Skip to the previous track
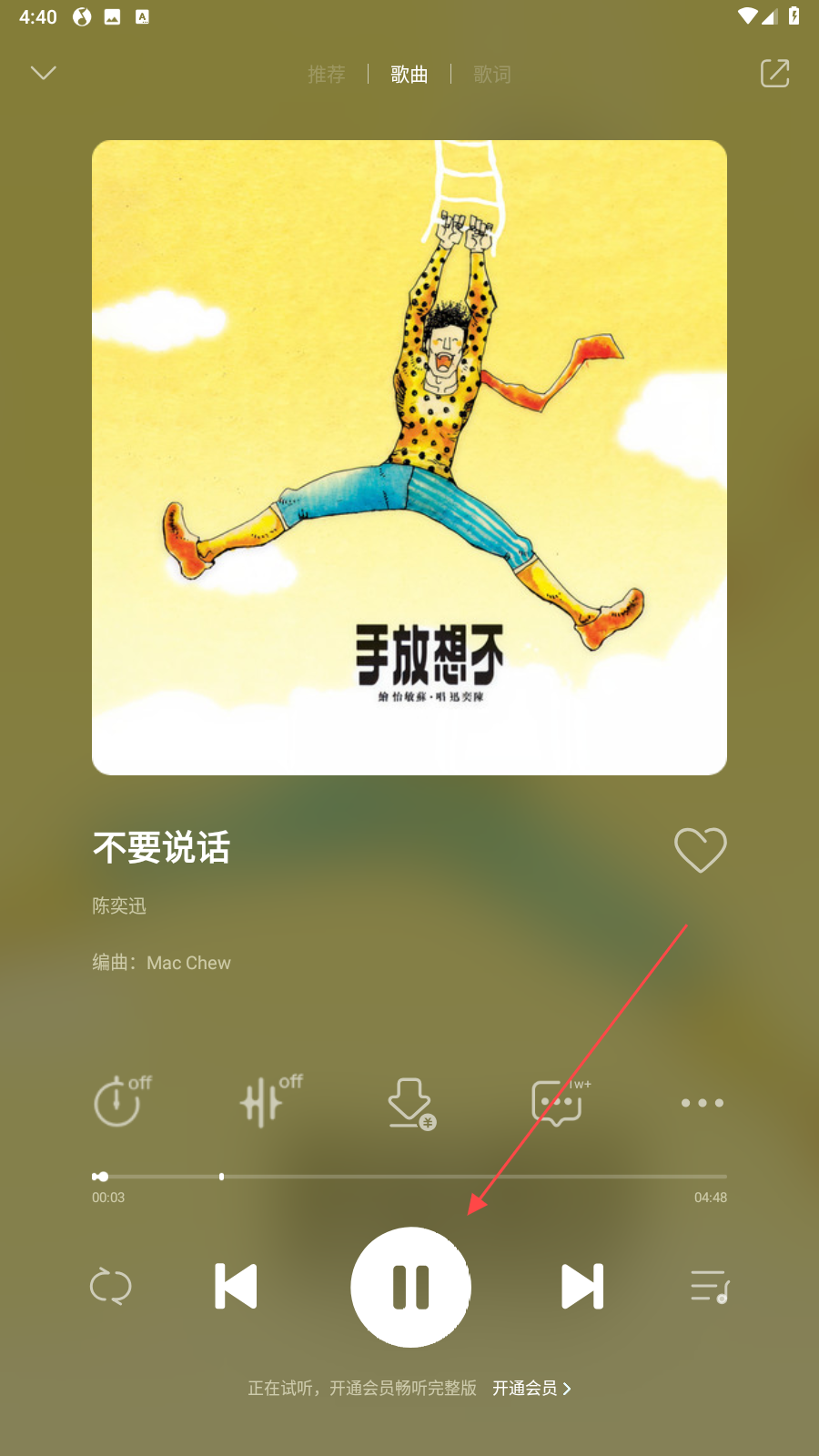This screenshot has height=1456, width=819. (x=236, y=1287)
